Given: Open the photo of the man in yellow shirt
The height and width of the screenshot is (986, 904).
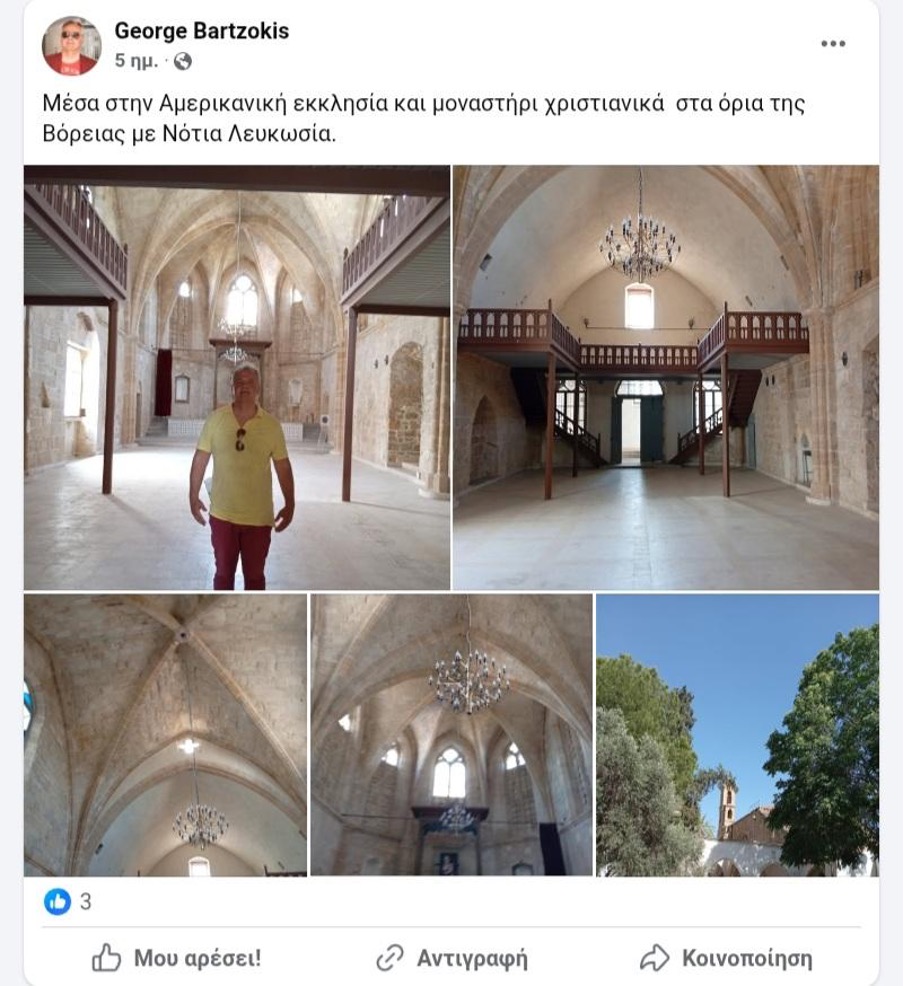Looking at the screenshot, I should point(237,378).
